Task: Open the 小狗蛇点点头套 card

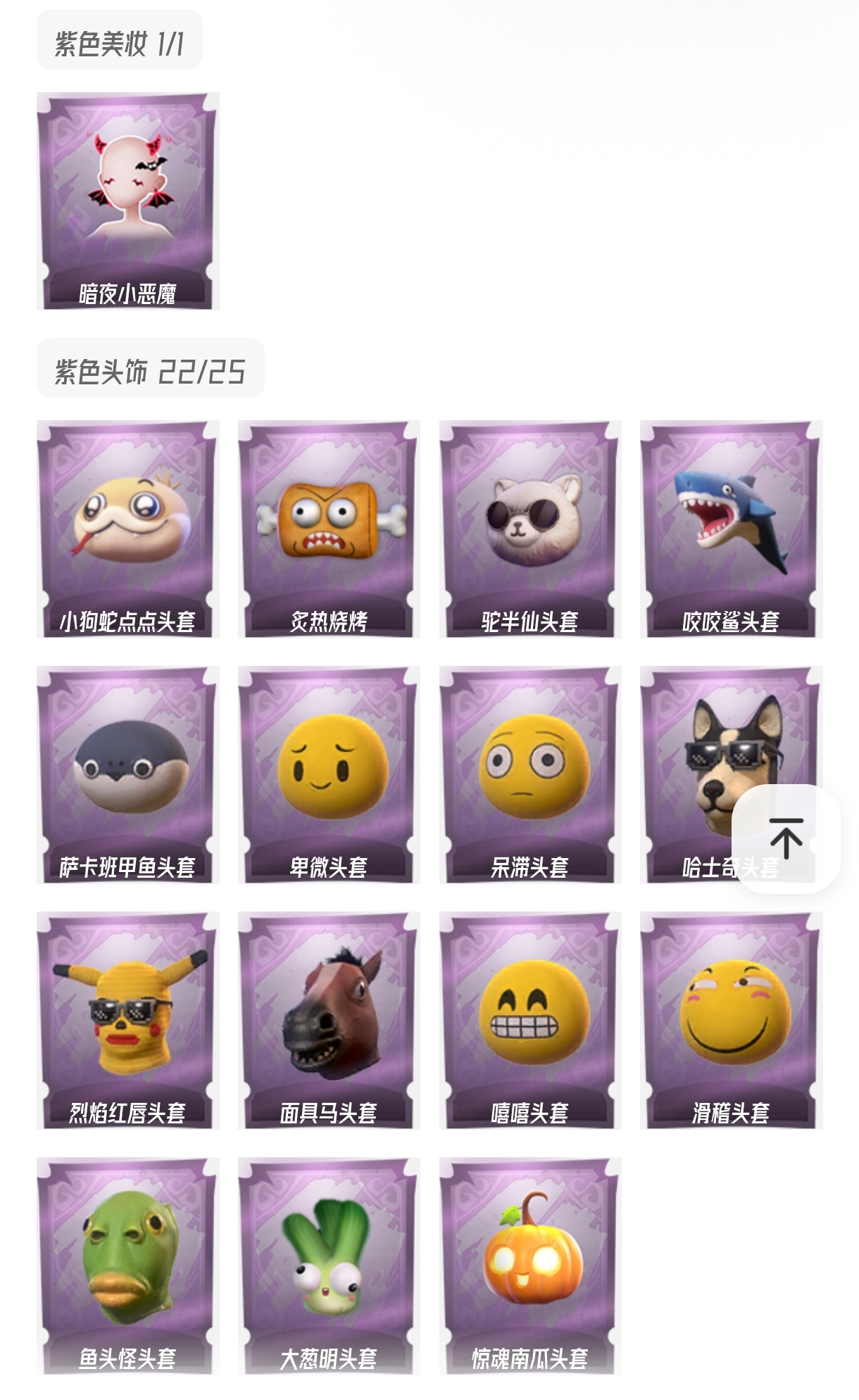Action: point(127,529)
